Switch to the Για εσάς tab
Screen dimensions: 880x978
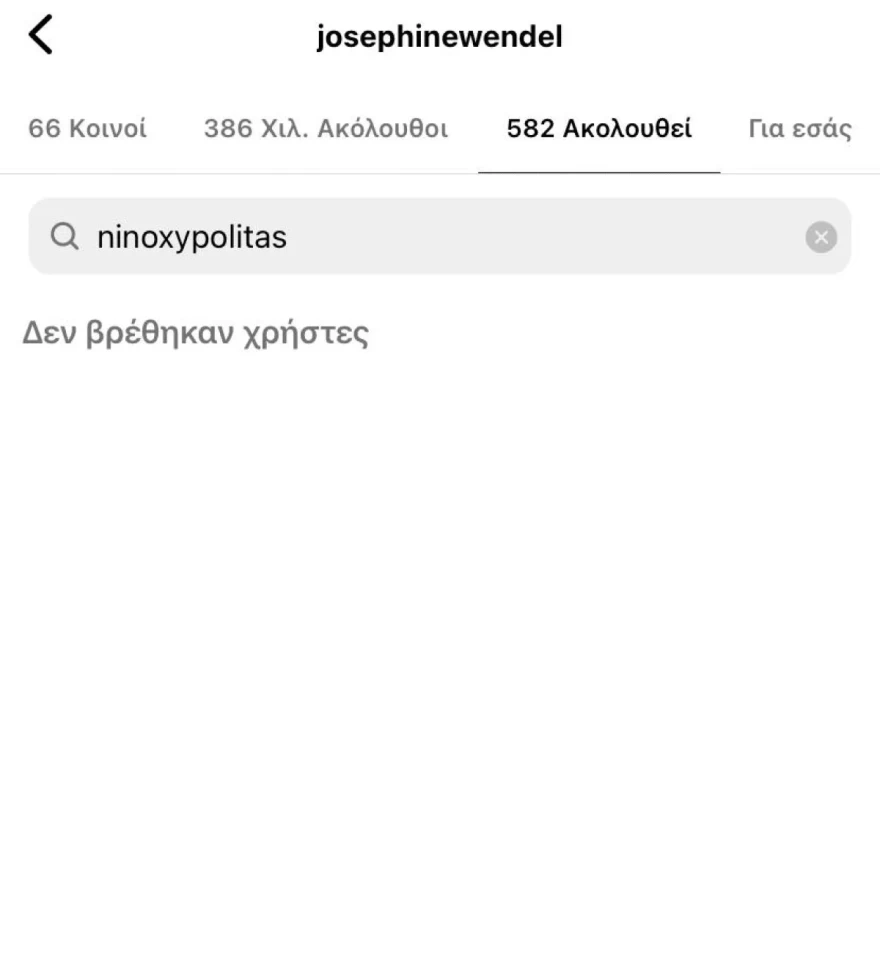click(798, 128)
